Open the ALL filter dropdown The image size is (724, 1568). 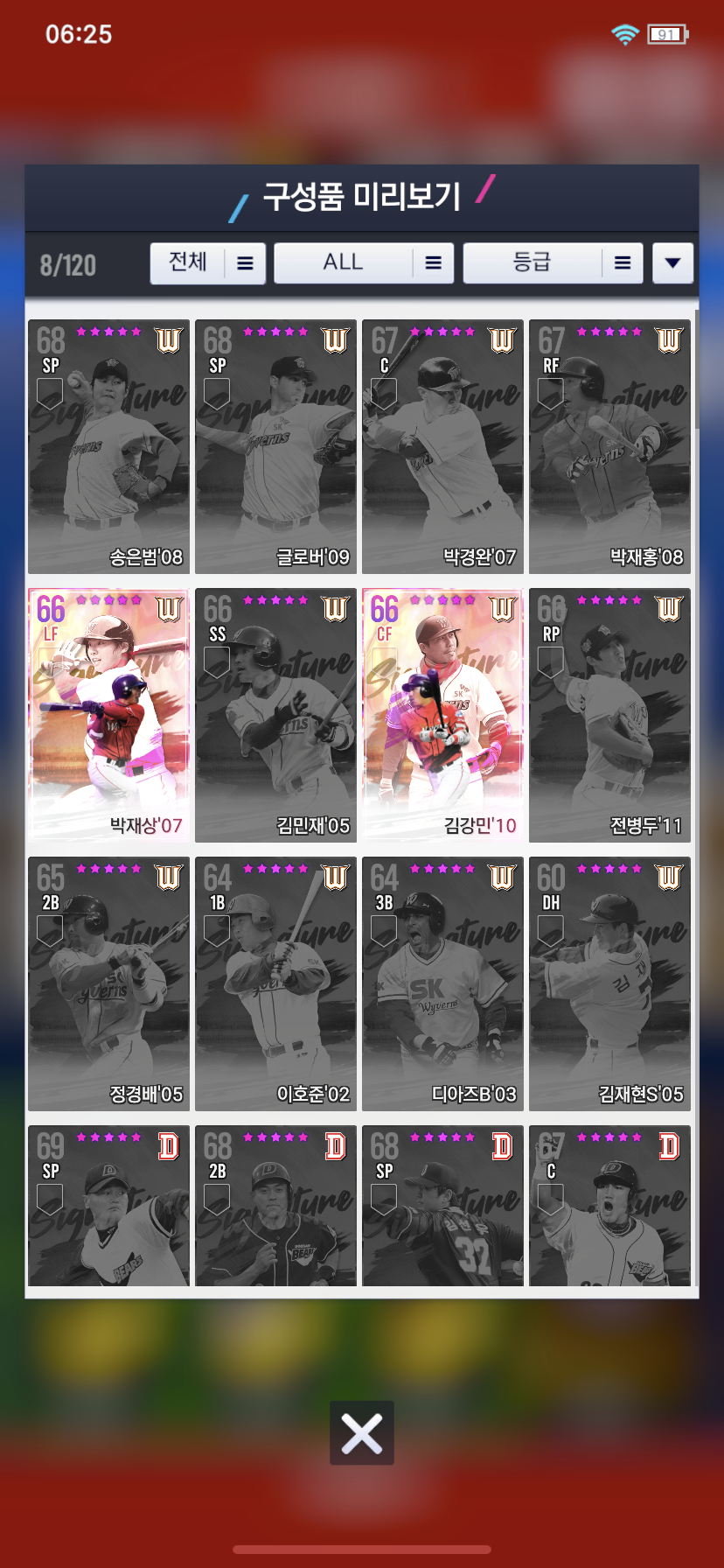[364, 263]
